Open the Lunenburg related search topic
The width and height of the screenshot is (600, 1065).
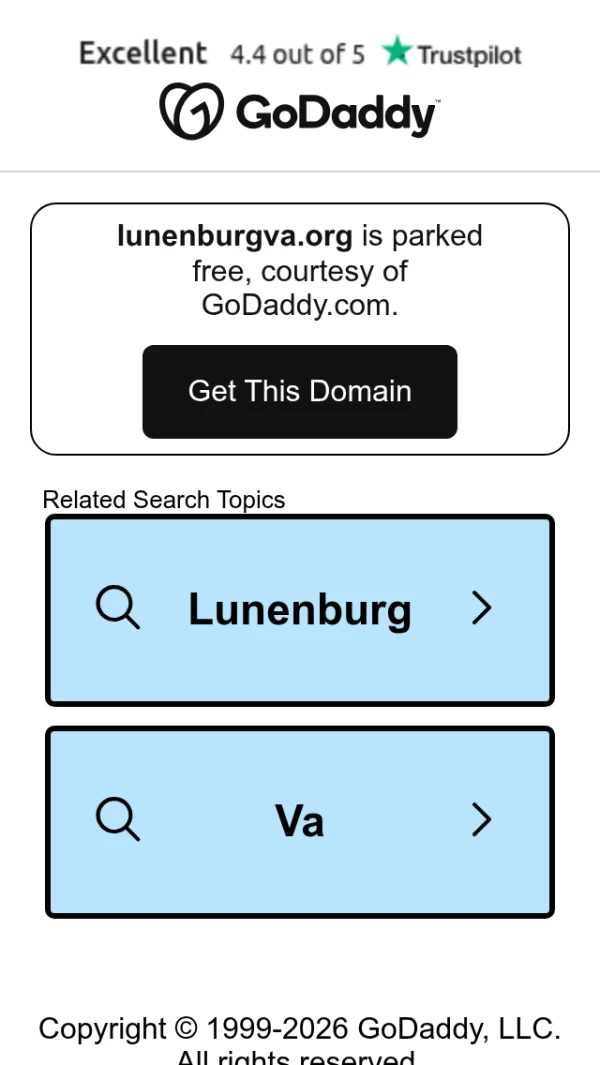point(300,610)
